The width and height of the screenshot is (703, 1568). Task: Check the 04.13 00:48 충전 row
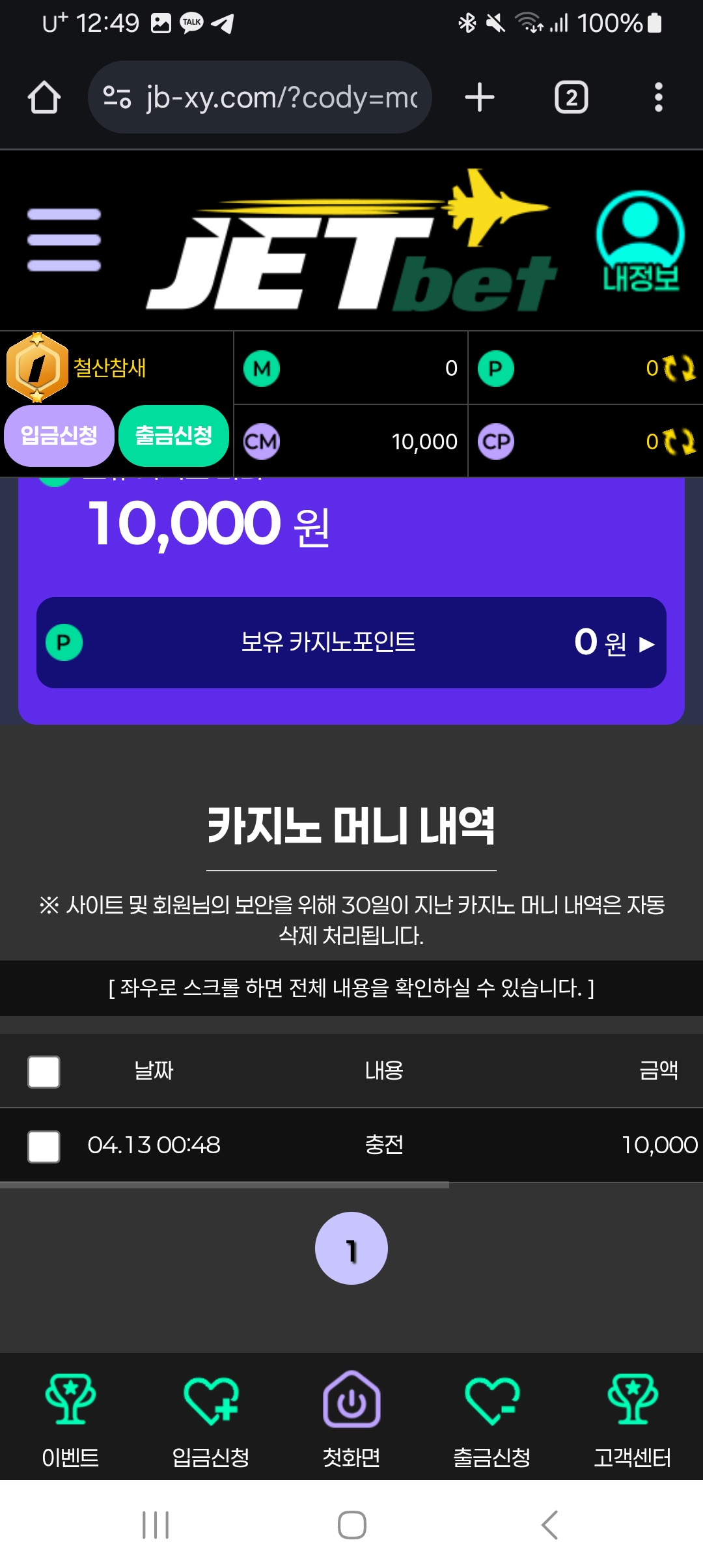(x=44, y=1146)
